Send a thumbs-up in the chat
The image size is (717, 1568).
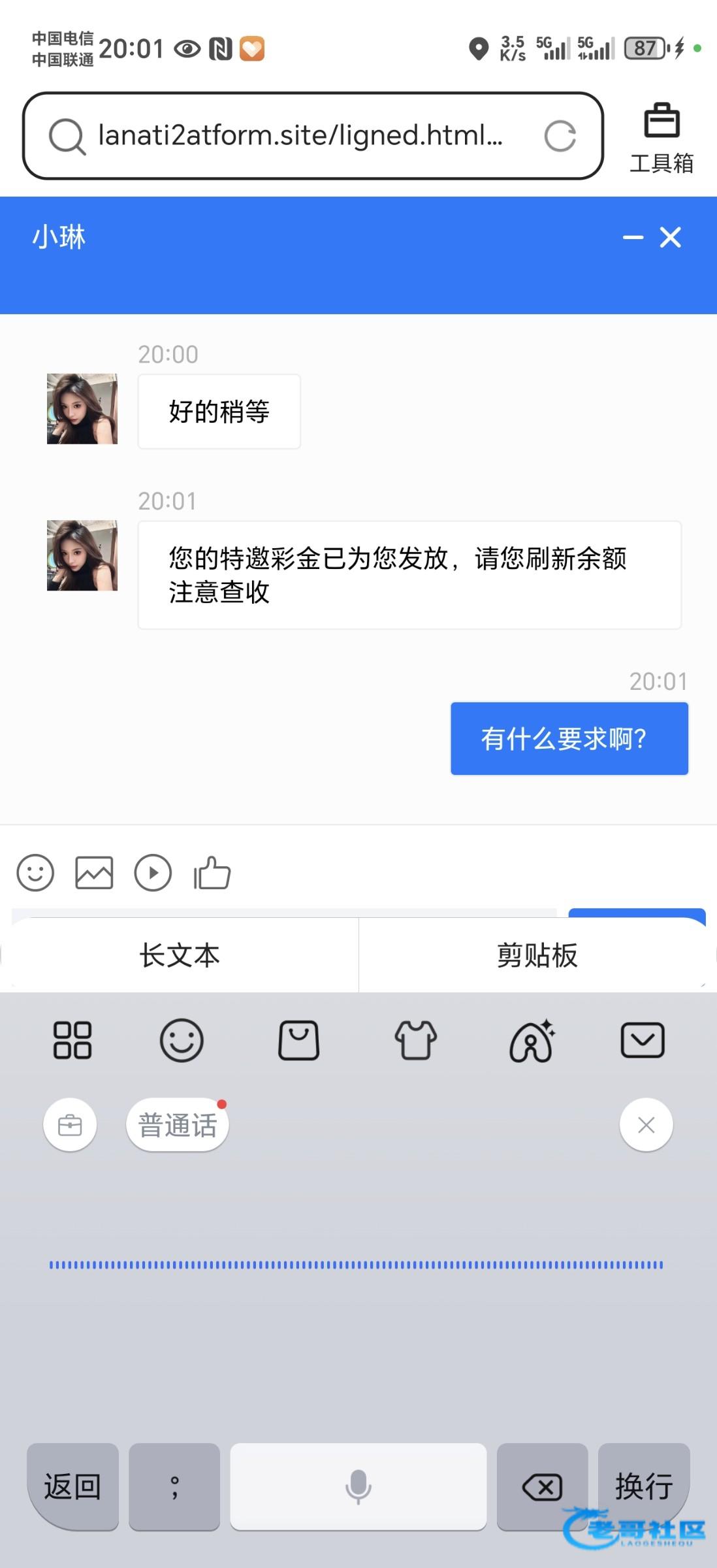[x=212, y=873]
